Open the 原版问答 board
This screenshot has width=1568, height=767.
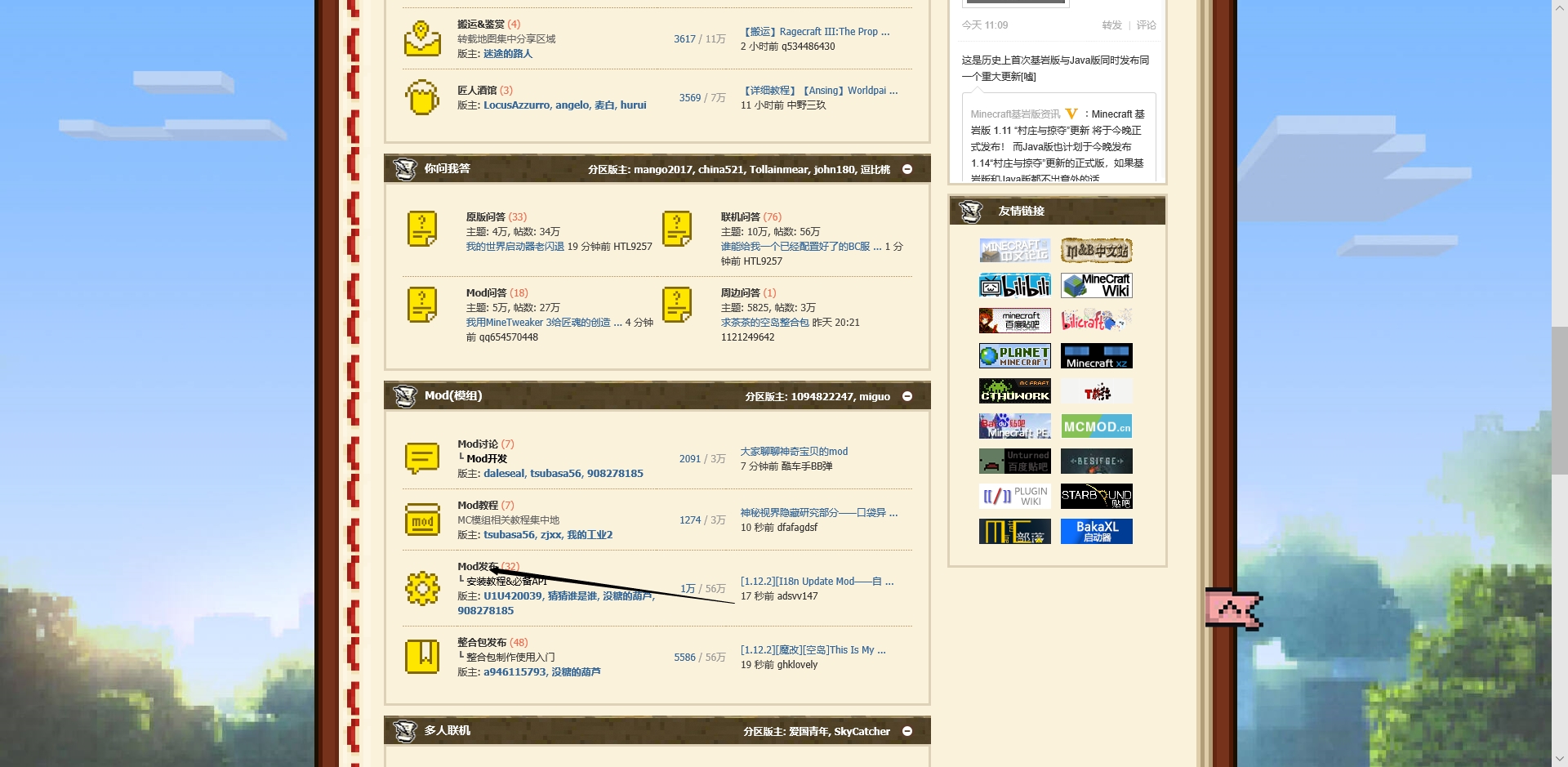point(485,217)
